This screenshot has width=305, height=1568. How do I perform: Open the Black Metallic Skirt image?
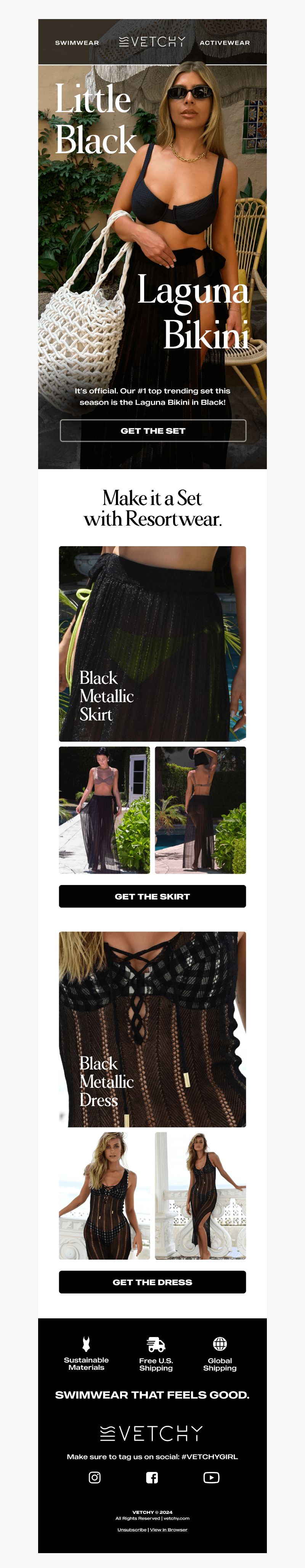tap(152, 643)
